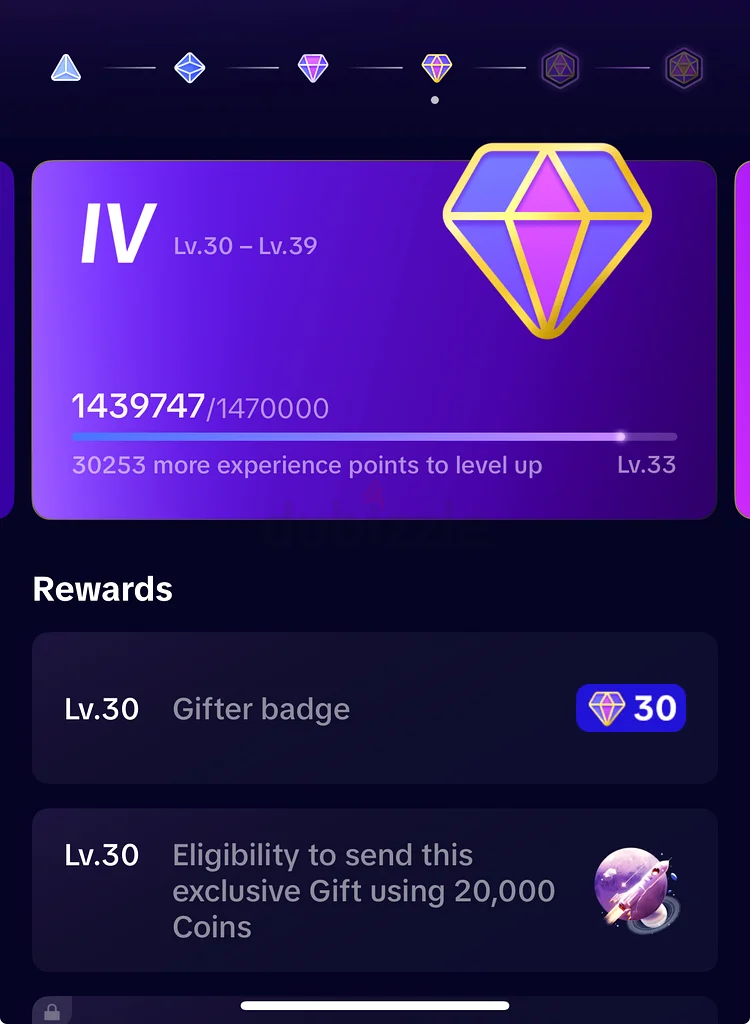
Task: Select the third tier pink gem icon
Action: 313,68
